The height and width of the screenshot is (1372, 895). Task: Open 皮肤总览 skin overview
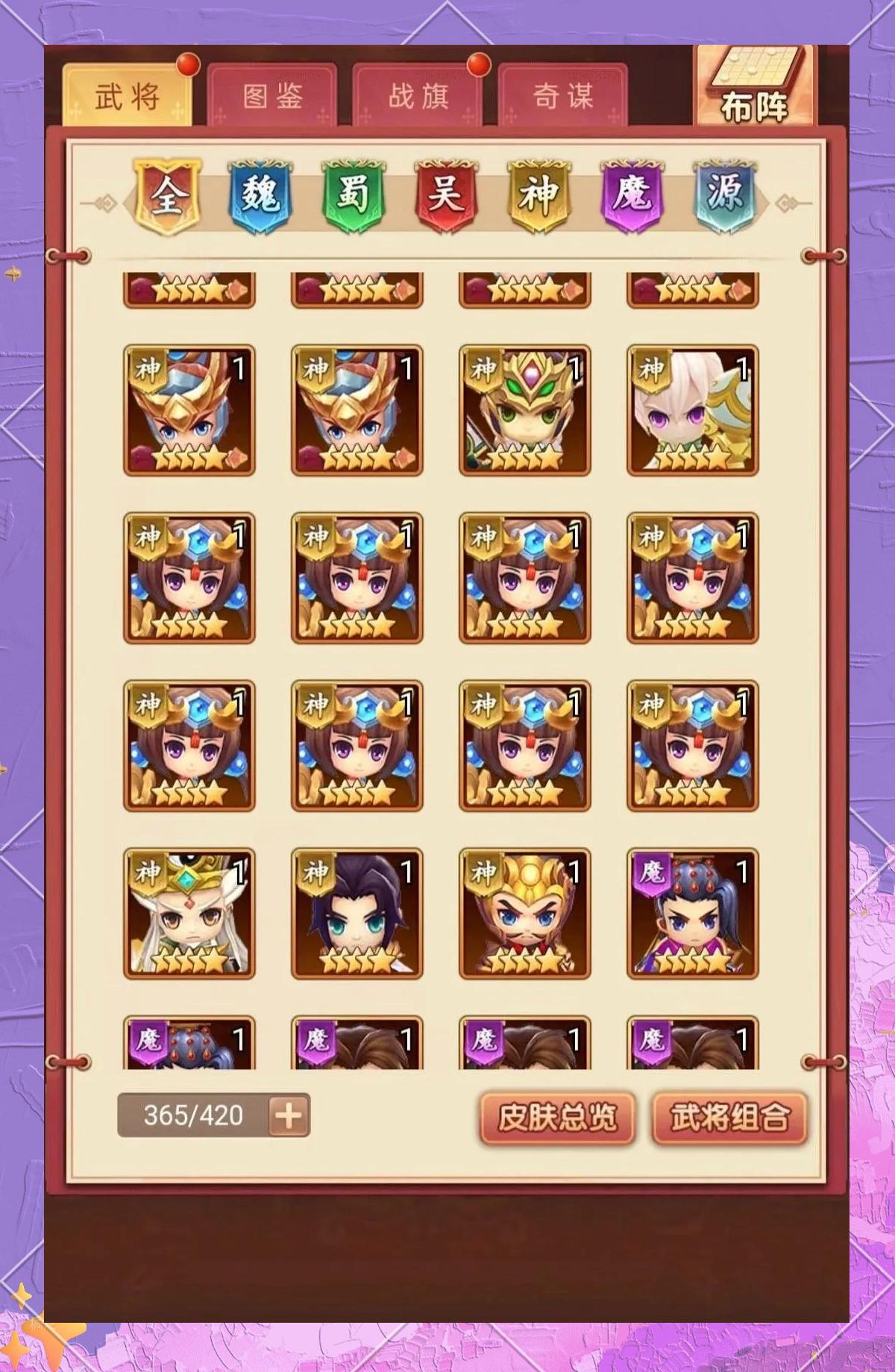(x=557, y=1117)
